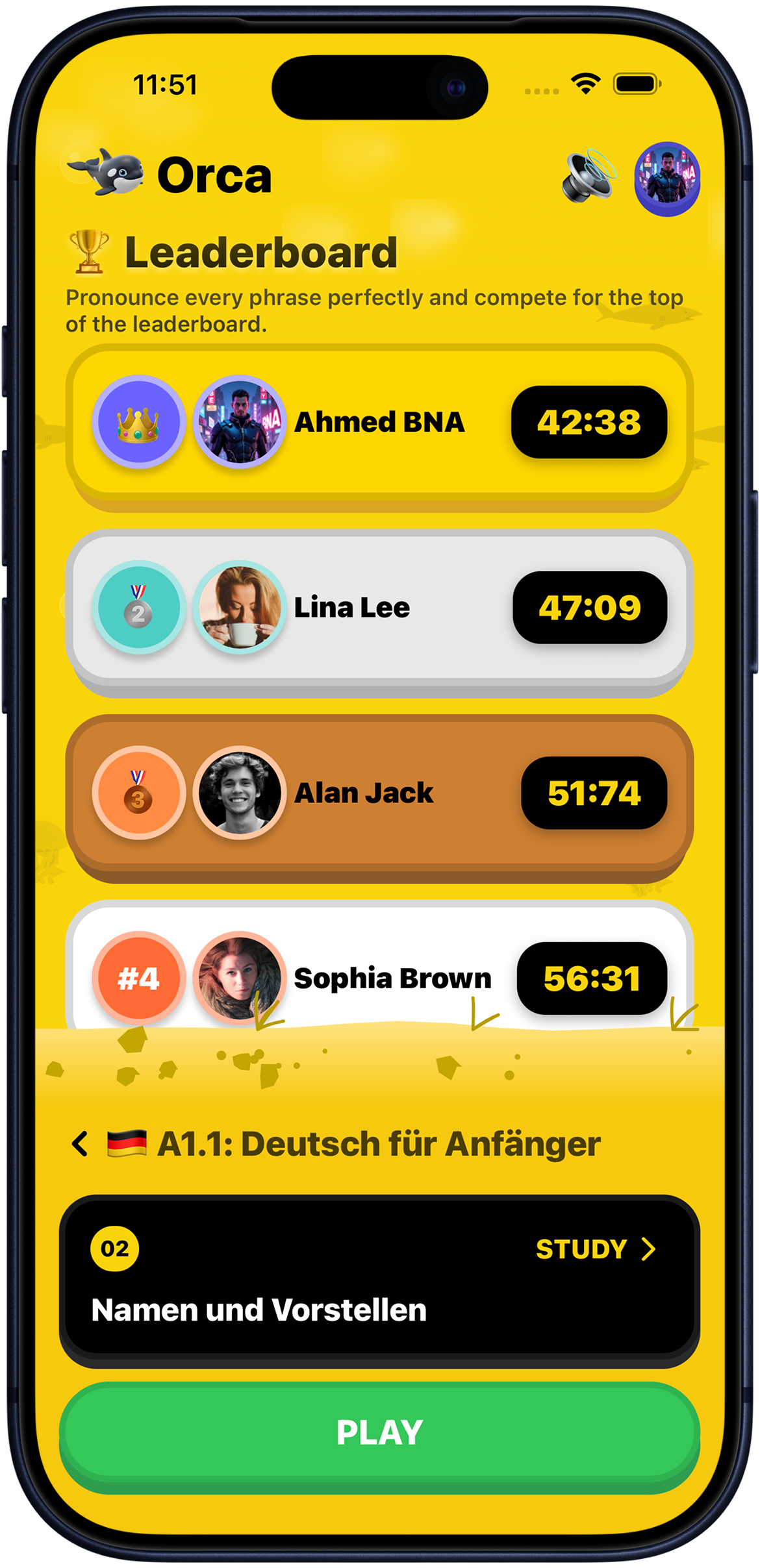Tap the crown badge on Ahmed BNA
The width and height of the screenshot is (760, 1568).
coord(140,422)
